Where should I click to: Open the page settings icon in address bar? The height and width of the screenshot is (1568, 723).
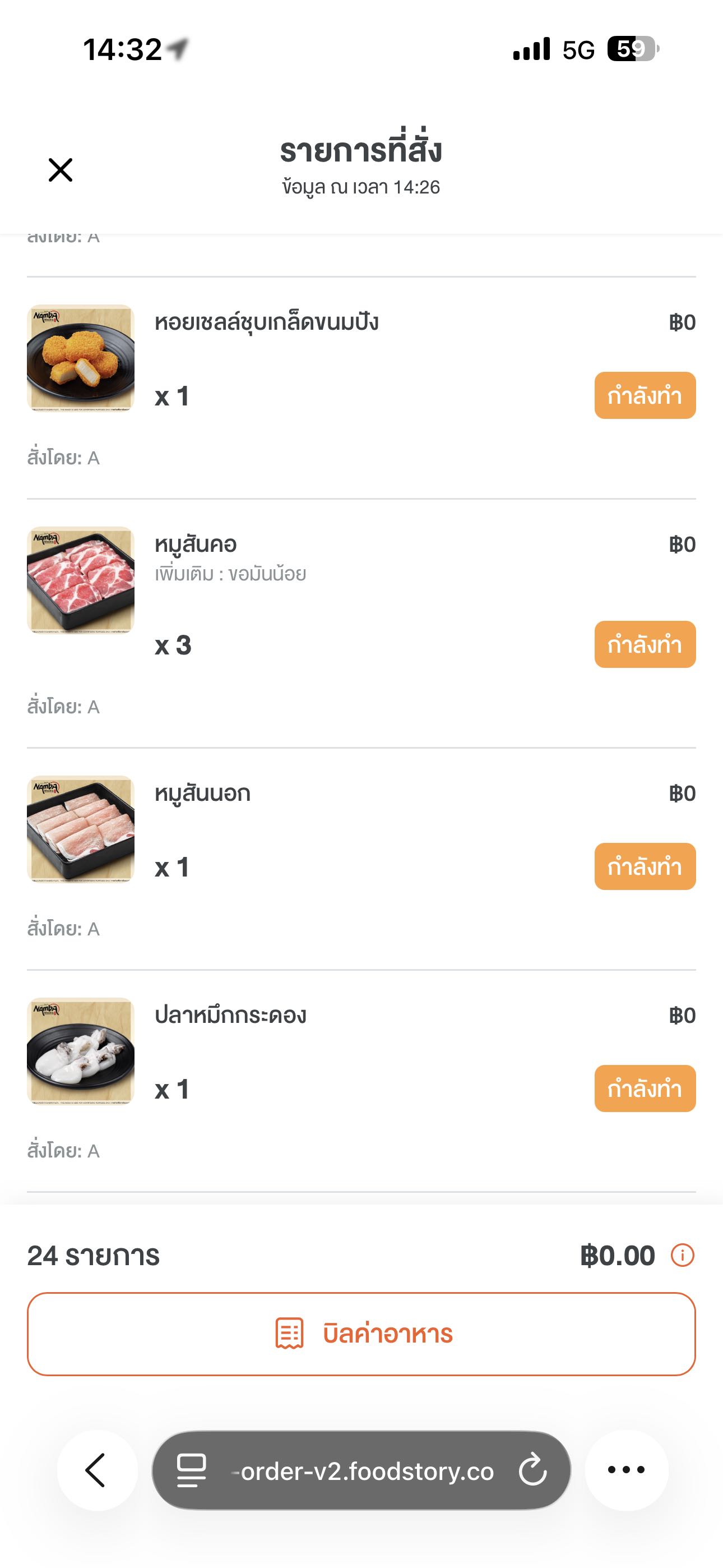[x=191, y=1470]
